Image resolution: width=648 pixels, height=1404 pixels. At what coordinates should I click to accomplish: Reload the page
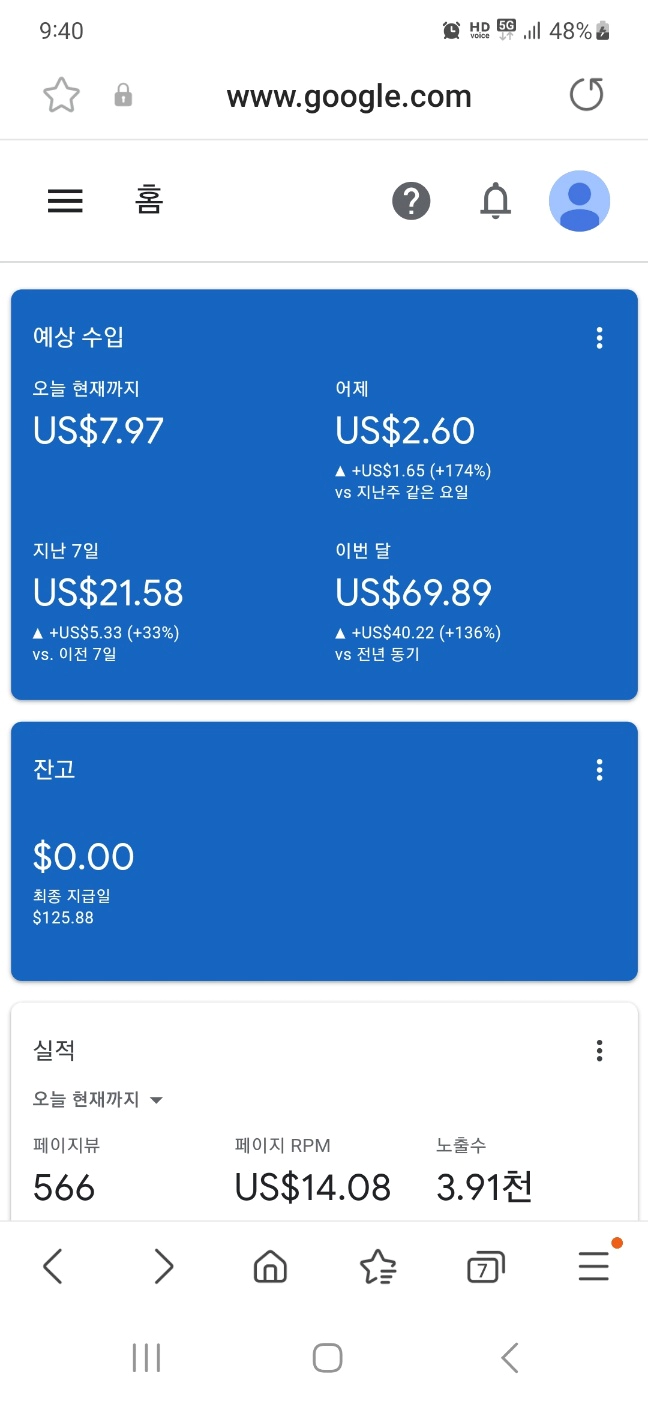click(x=587, y=96)
